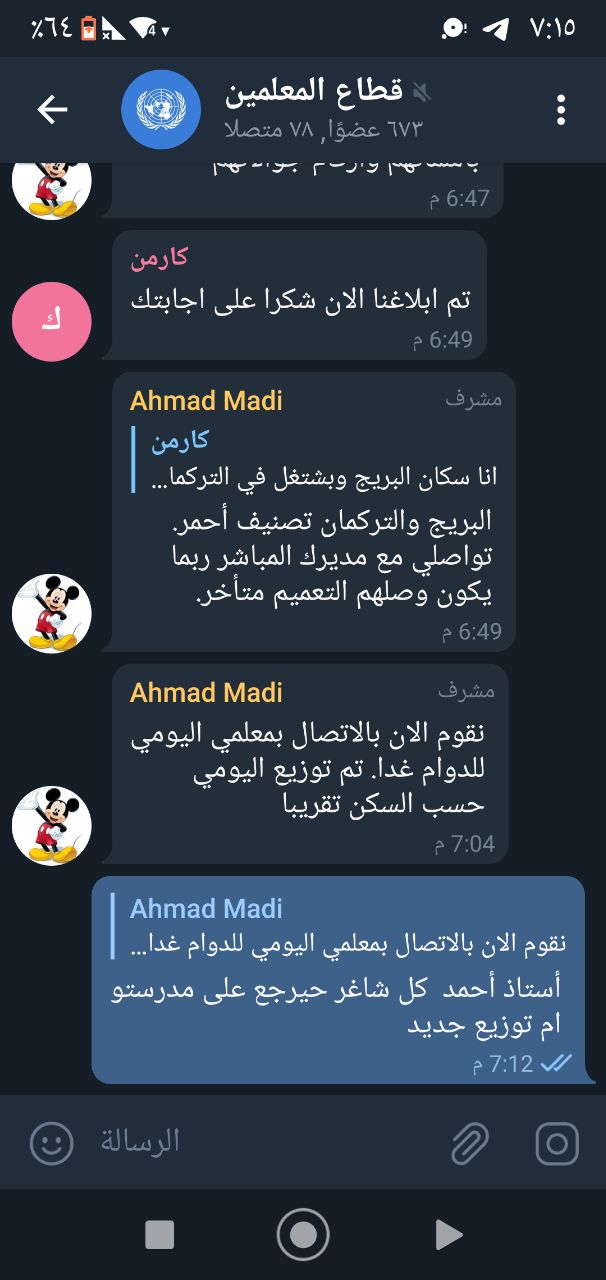Open كارمن's pink profile avatar
606x1280 pixels.
click(51, 321)
